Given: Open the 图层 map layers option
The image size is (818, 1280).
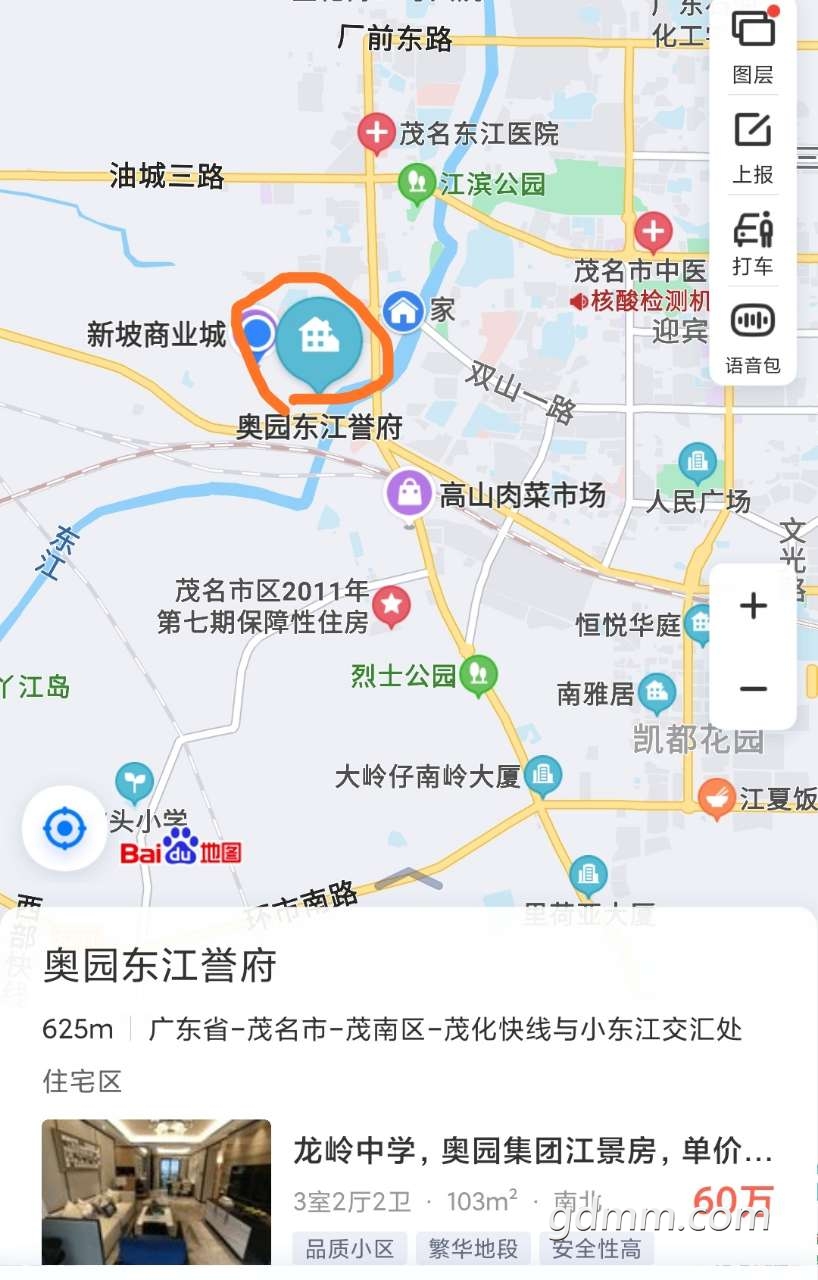Looking at the screenshot, I should (x=753, y=43).
